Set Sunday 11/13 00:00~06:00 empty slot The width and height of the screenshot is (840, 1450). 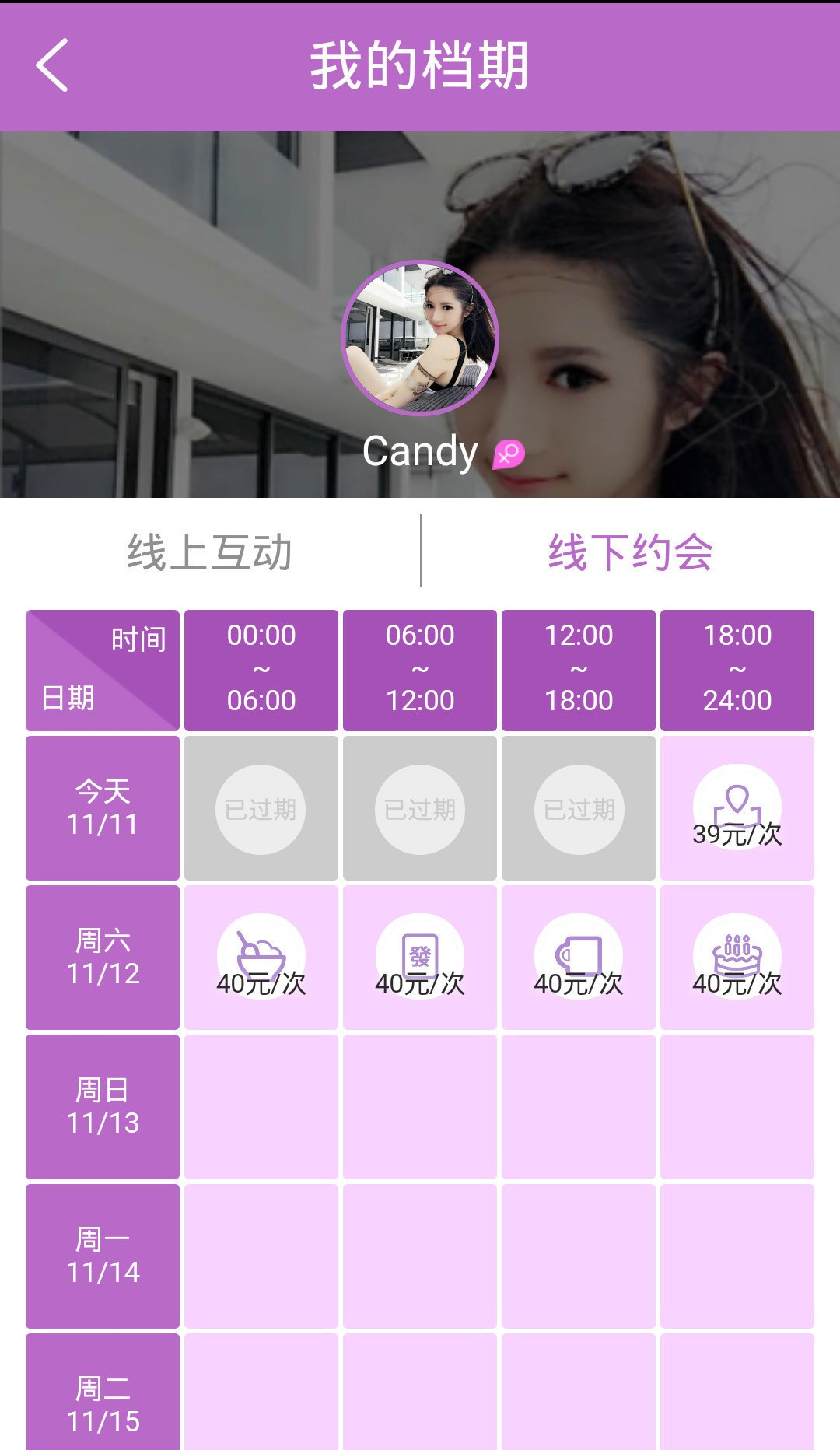tap(261, 1107)
